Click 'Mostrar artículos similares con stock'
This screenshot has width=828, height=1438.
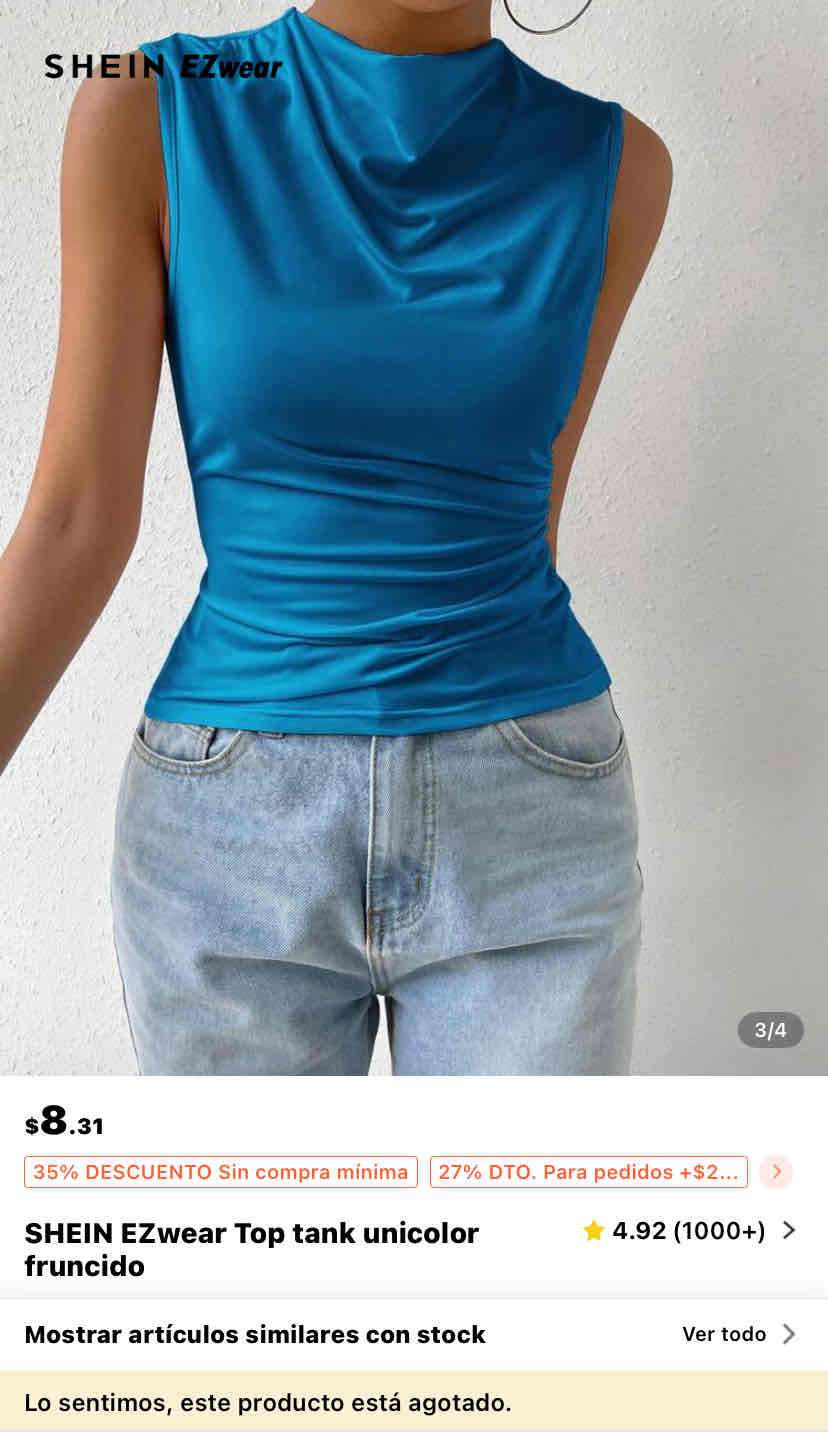(255, 1334)
